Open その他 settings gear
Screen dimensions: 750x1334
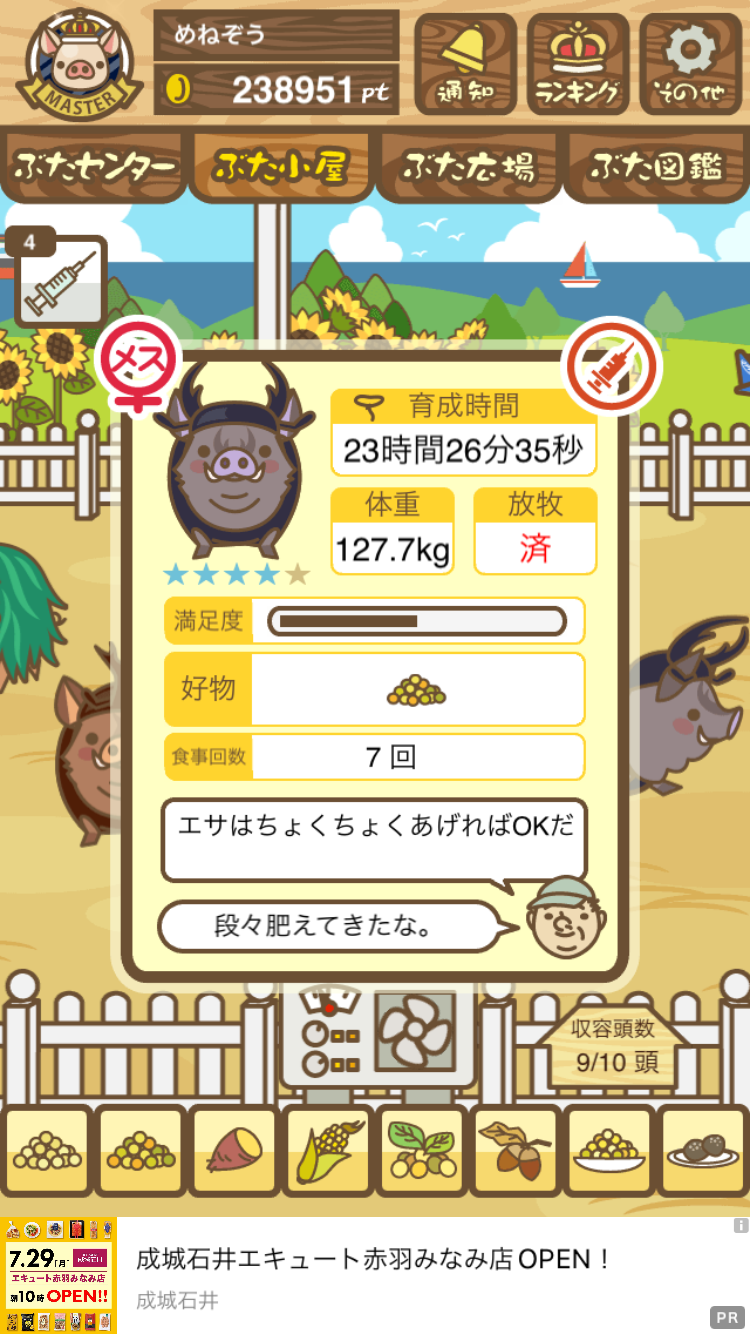[x=692, y=64]
